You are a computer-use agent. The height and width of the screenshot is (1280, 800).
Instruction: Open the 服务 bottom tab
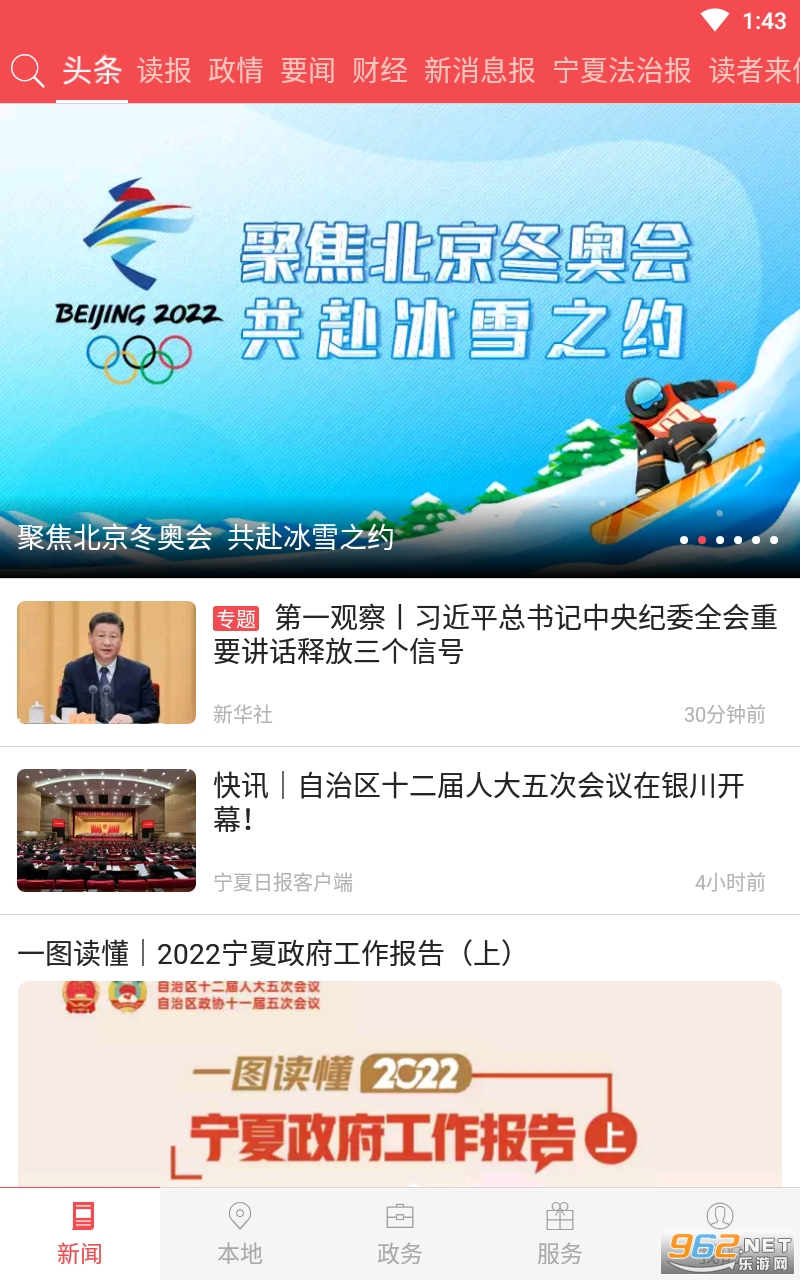(560, 1234)
